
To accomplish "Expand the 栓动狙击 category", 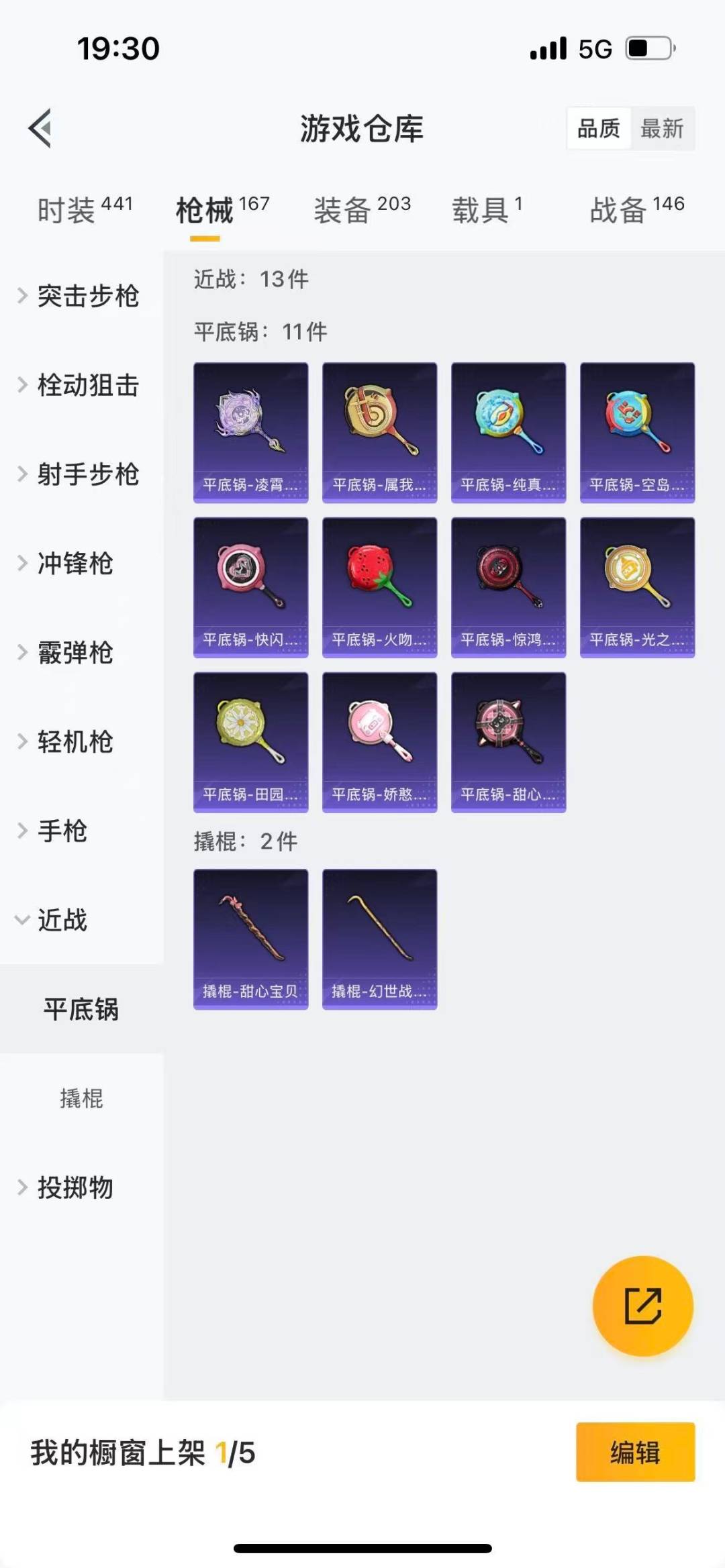I will point(81,385).
